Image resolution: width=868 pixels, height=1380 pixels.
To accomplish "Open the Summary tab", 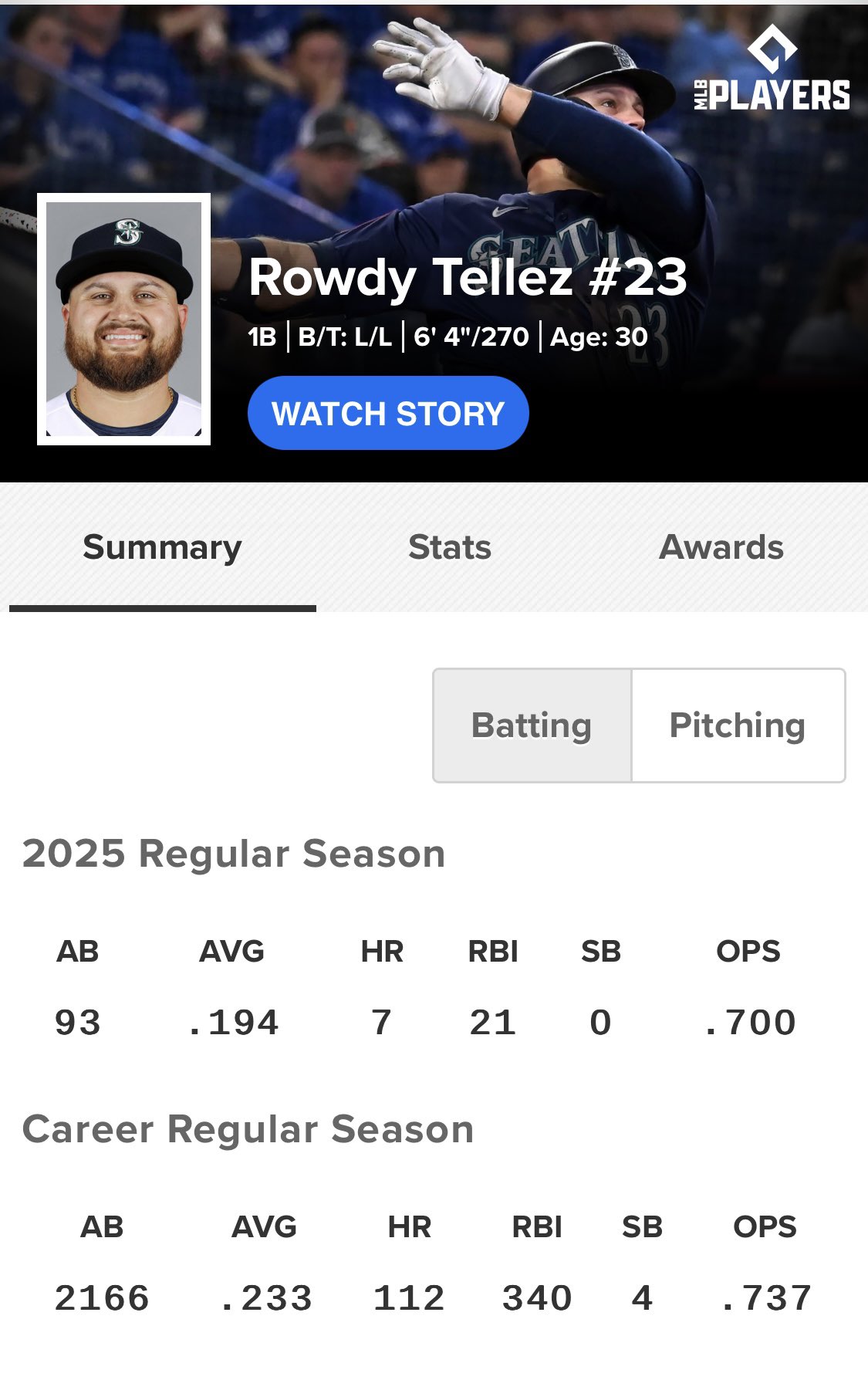I will [x=162, y=548].
